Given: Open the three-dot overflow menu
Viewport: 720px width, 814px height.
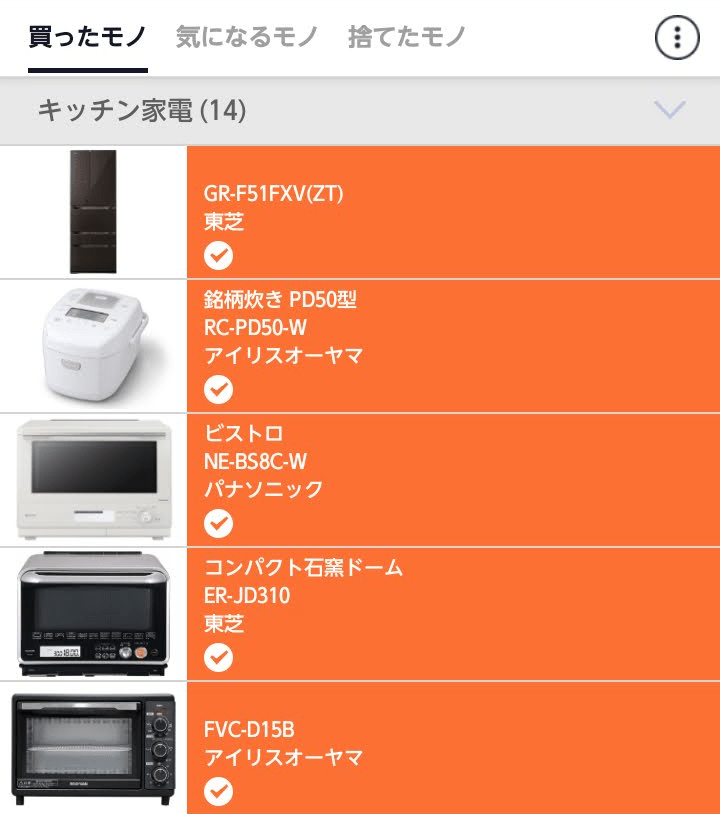Looking at the screenshot, I should pyautogui.click(x=677, y=38).
